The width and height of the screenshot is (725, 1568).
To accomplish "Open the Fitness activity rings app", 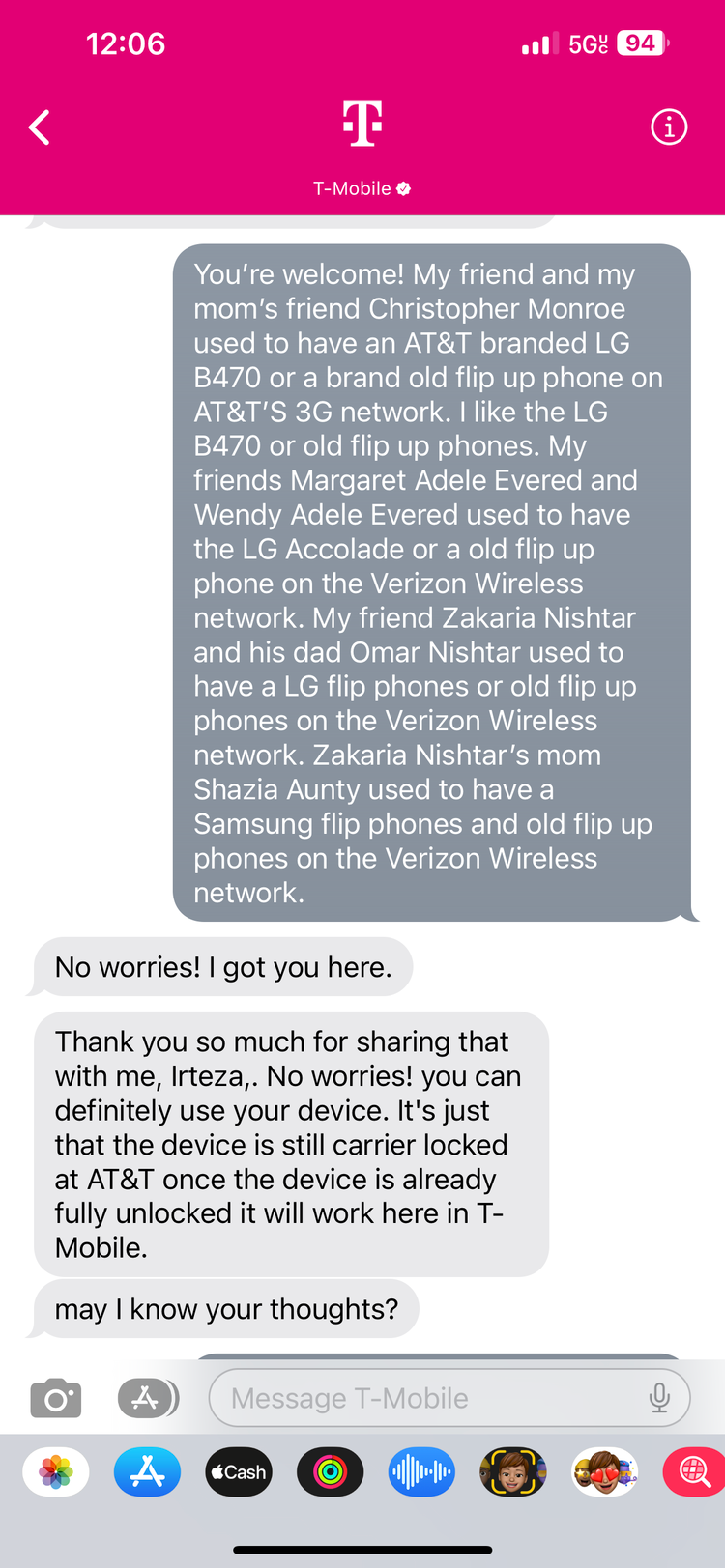I will coord(331,1472).
